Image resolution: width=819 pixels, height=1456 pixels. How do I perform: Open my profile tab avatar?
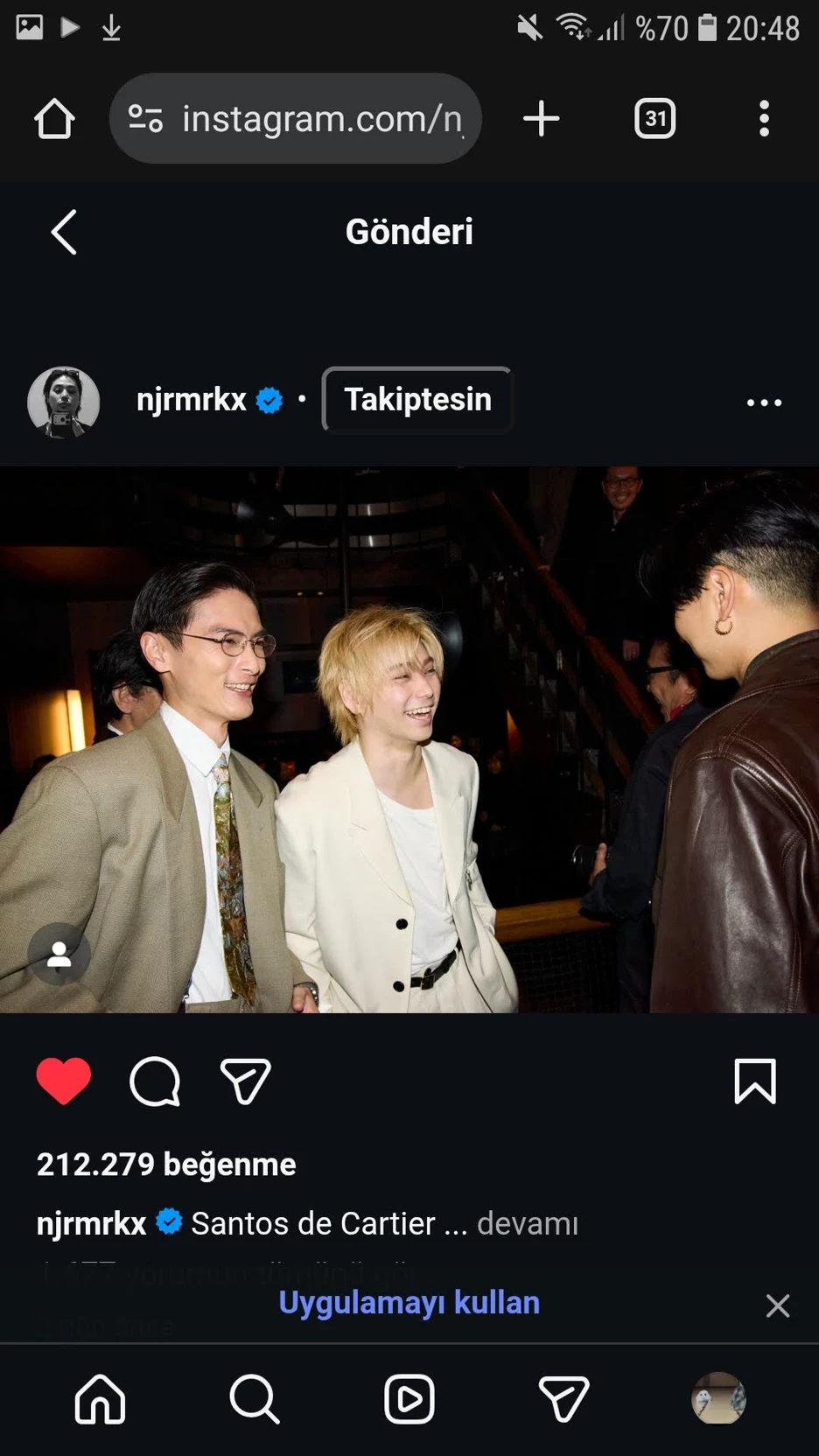pos(718,1398)
